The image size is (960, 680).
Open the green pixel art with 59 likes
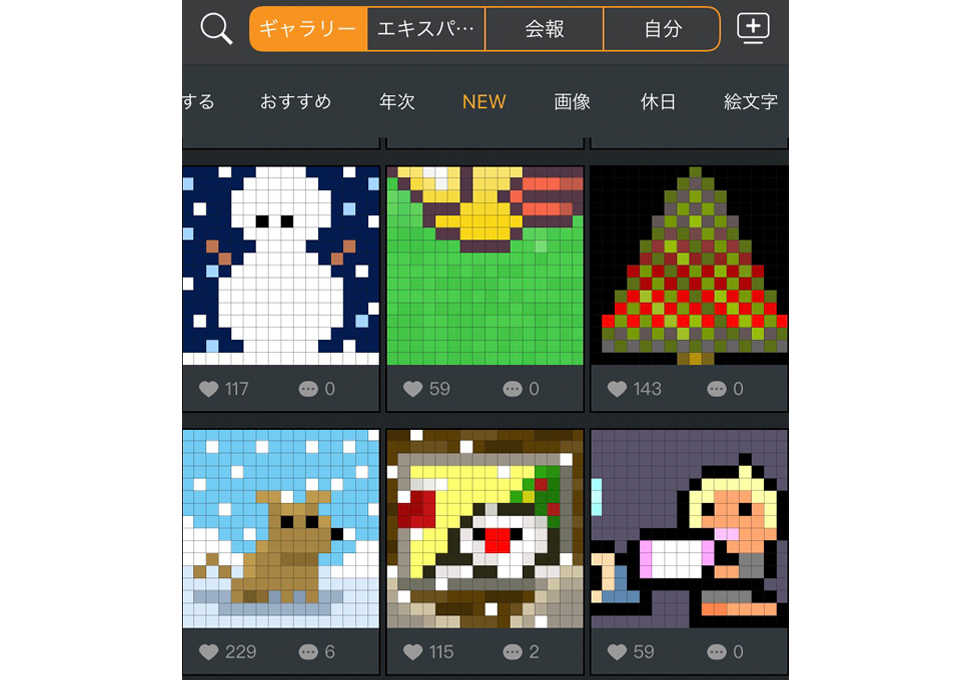(x=485, y=265)
